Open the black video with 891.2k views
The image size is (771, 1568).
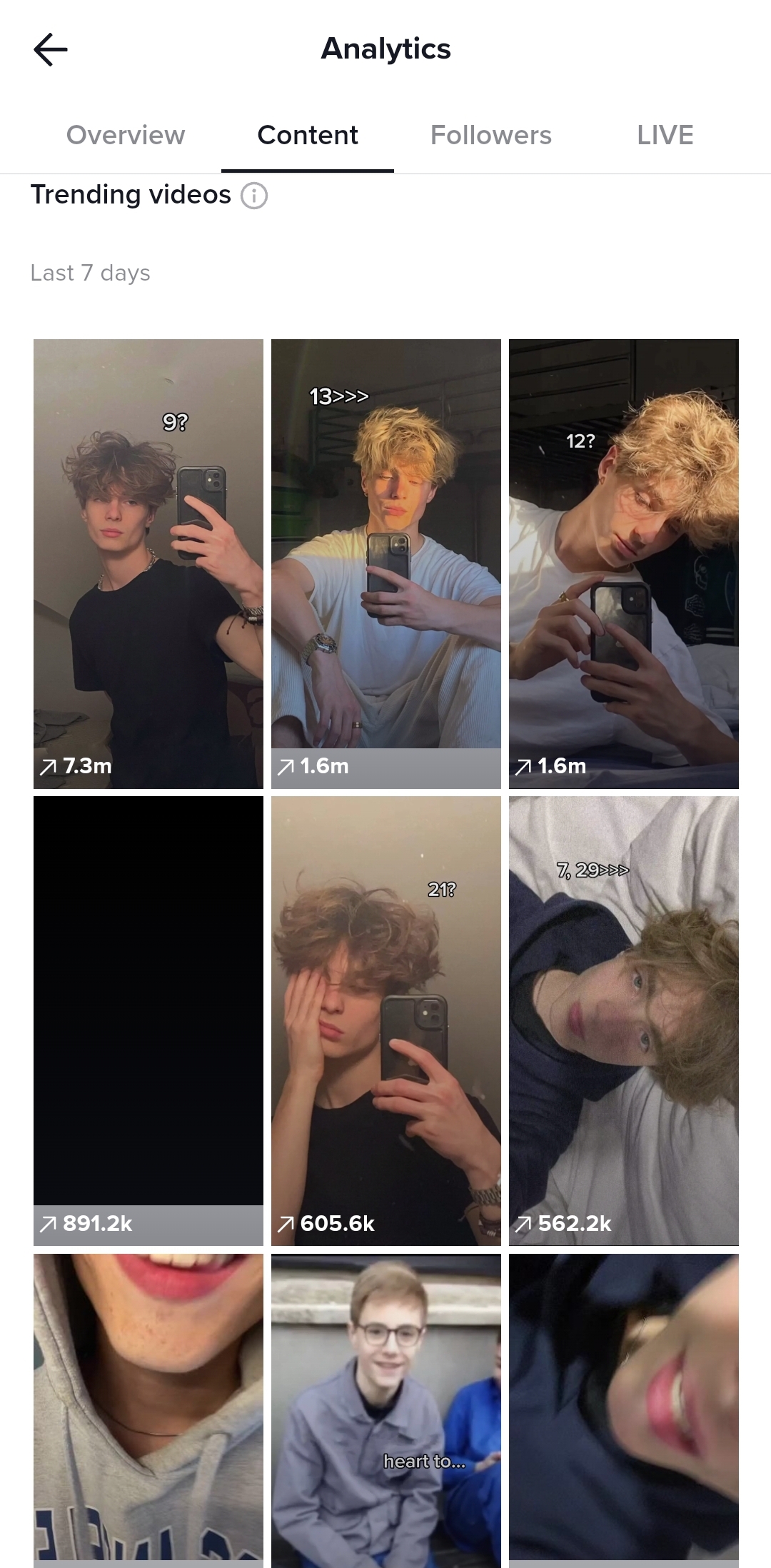coord(148,1021)
